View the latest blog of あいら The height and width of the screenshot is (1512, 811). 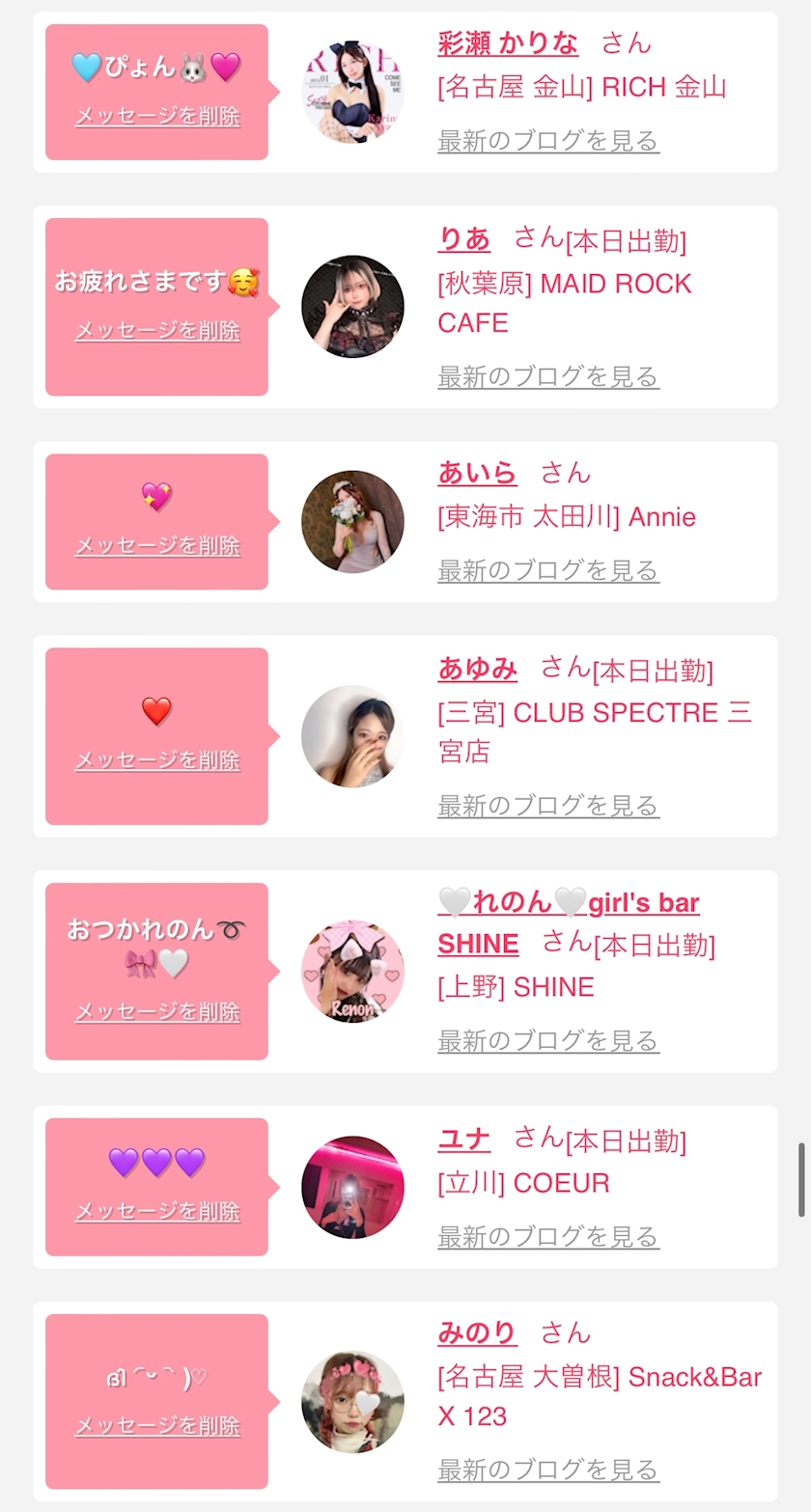coord(548,569)
